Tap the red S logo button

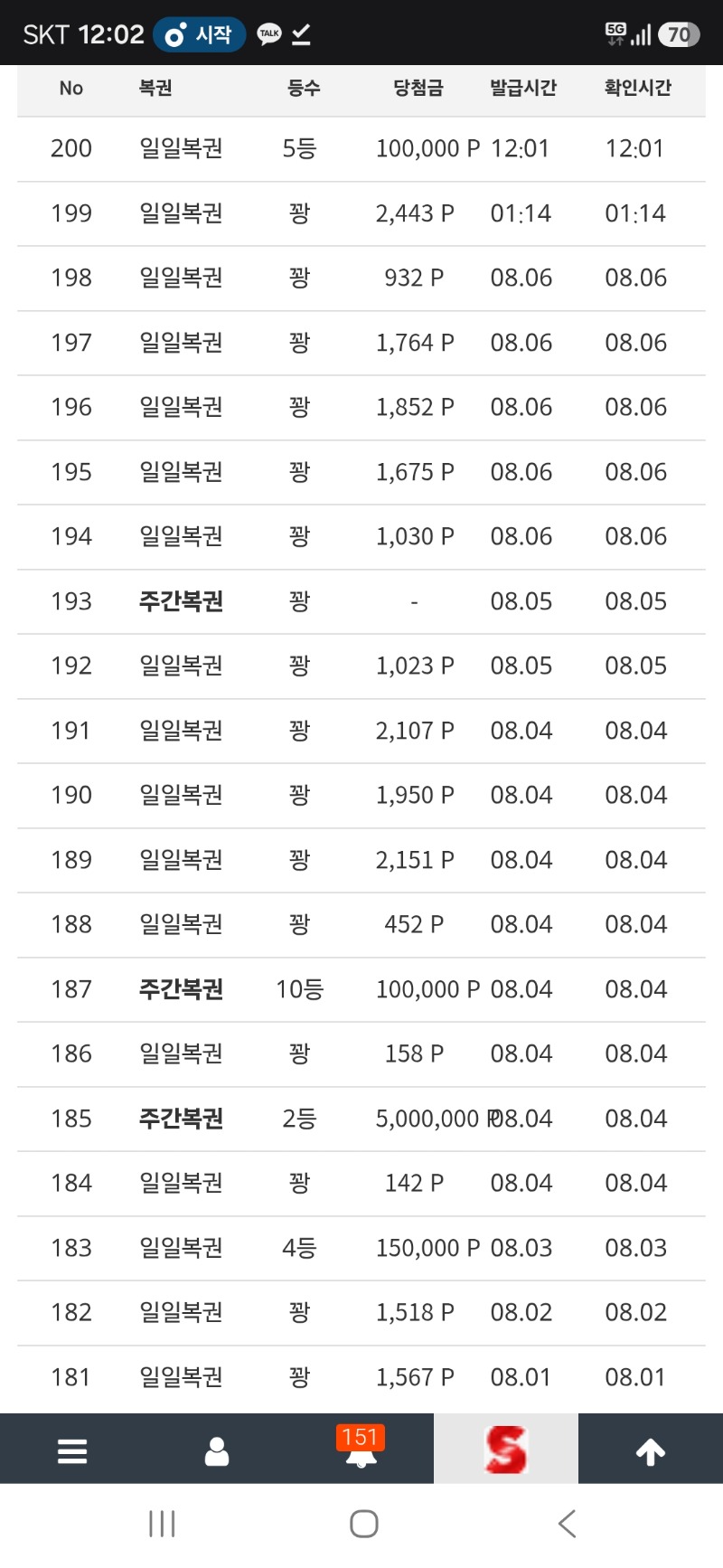[506, 1449]
